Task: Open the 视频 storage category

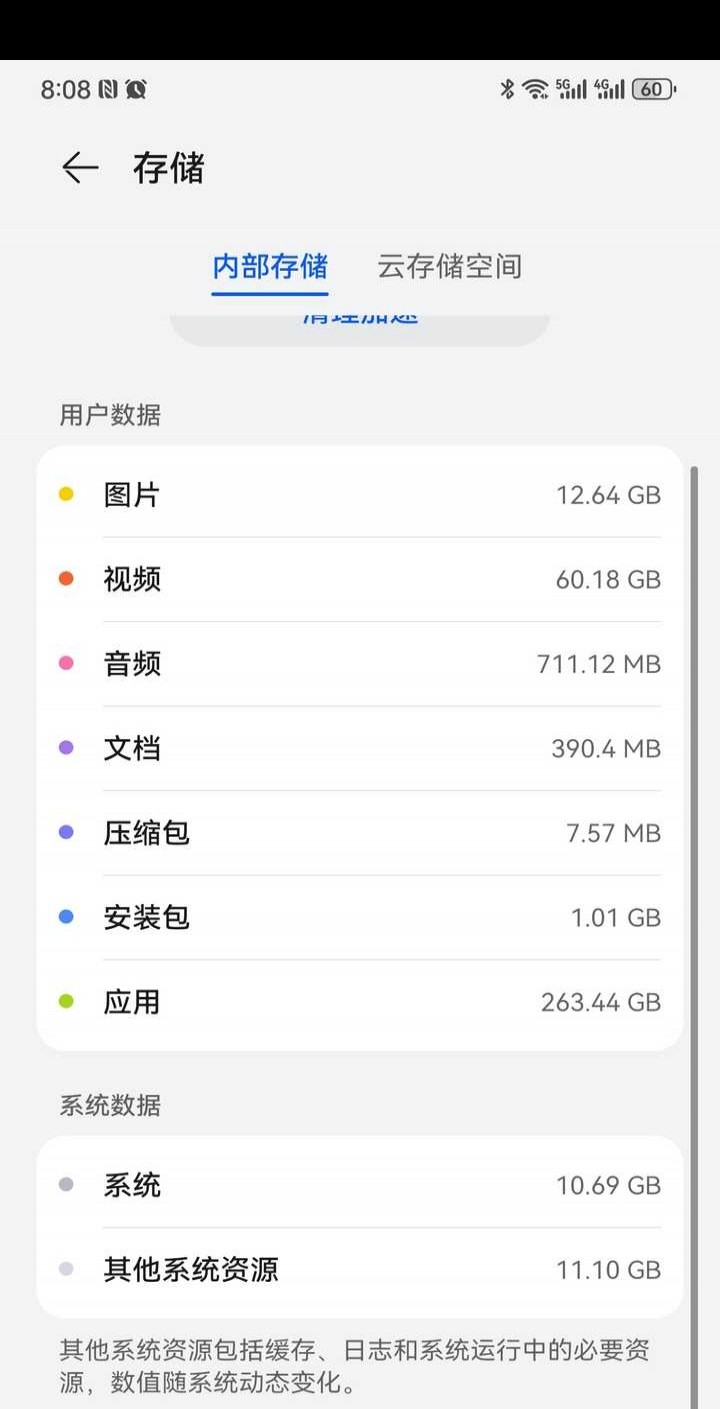Action: (360, 579)
